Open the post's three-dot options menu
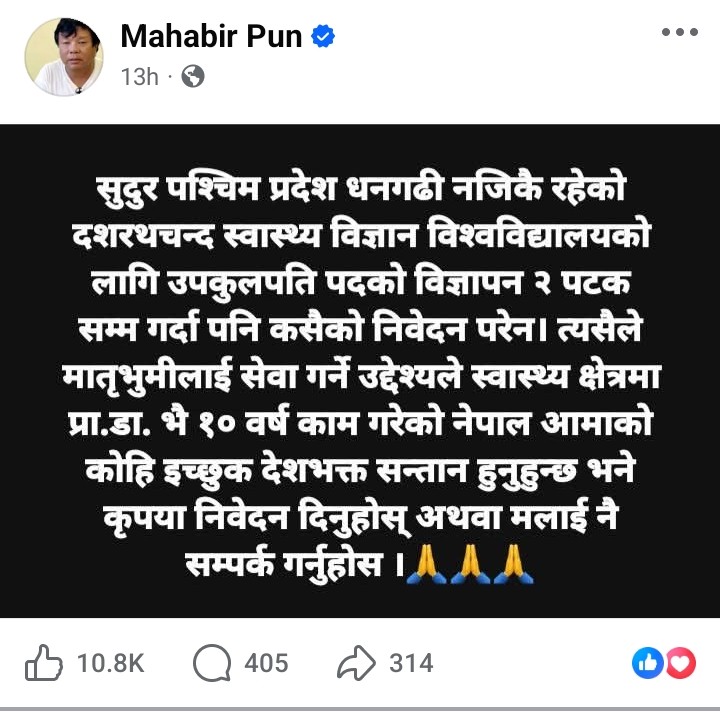The image size is (720, 714). coord(679,33)
